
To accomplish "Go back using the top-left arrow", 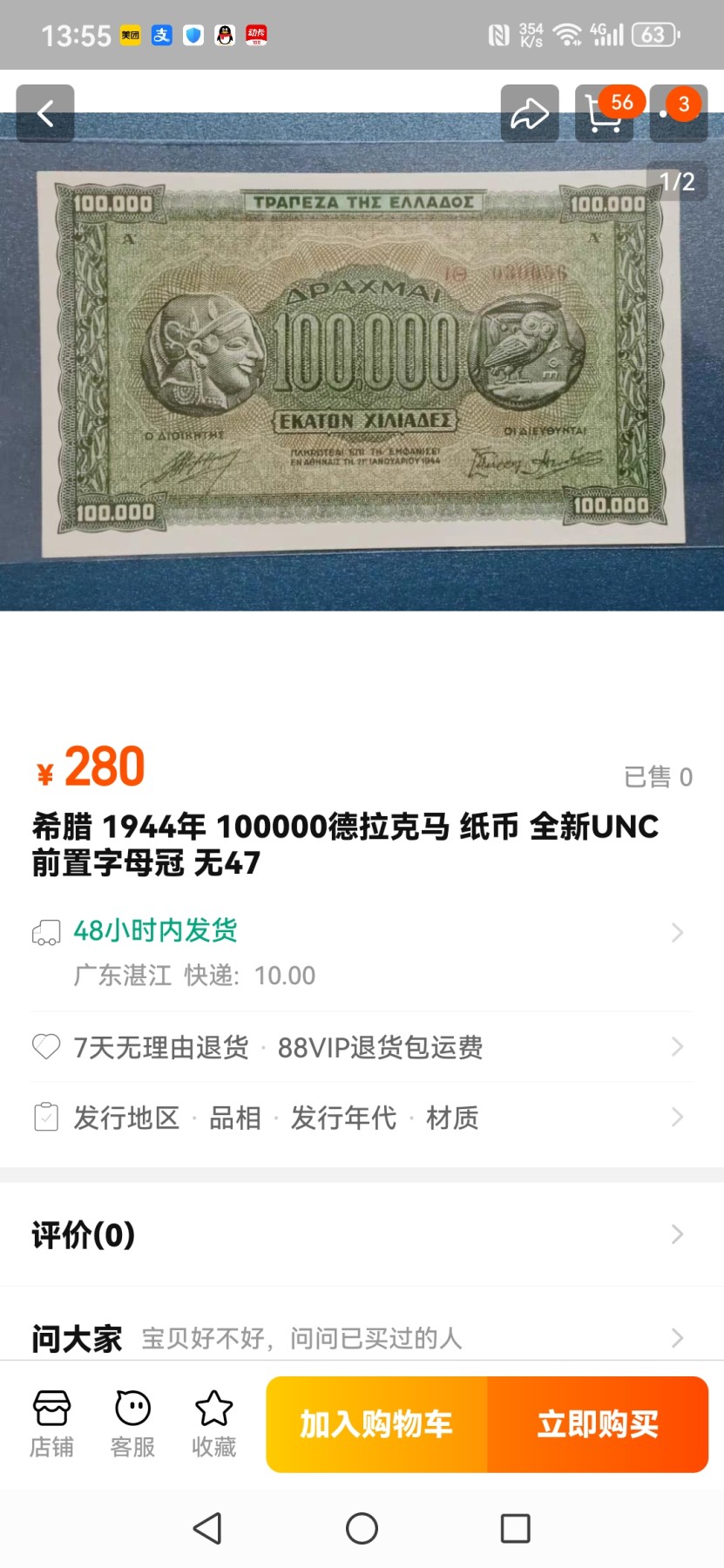I will (45, 113).
